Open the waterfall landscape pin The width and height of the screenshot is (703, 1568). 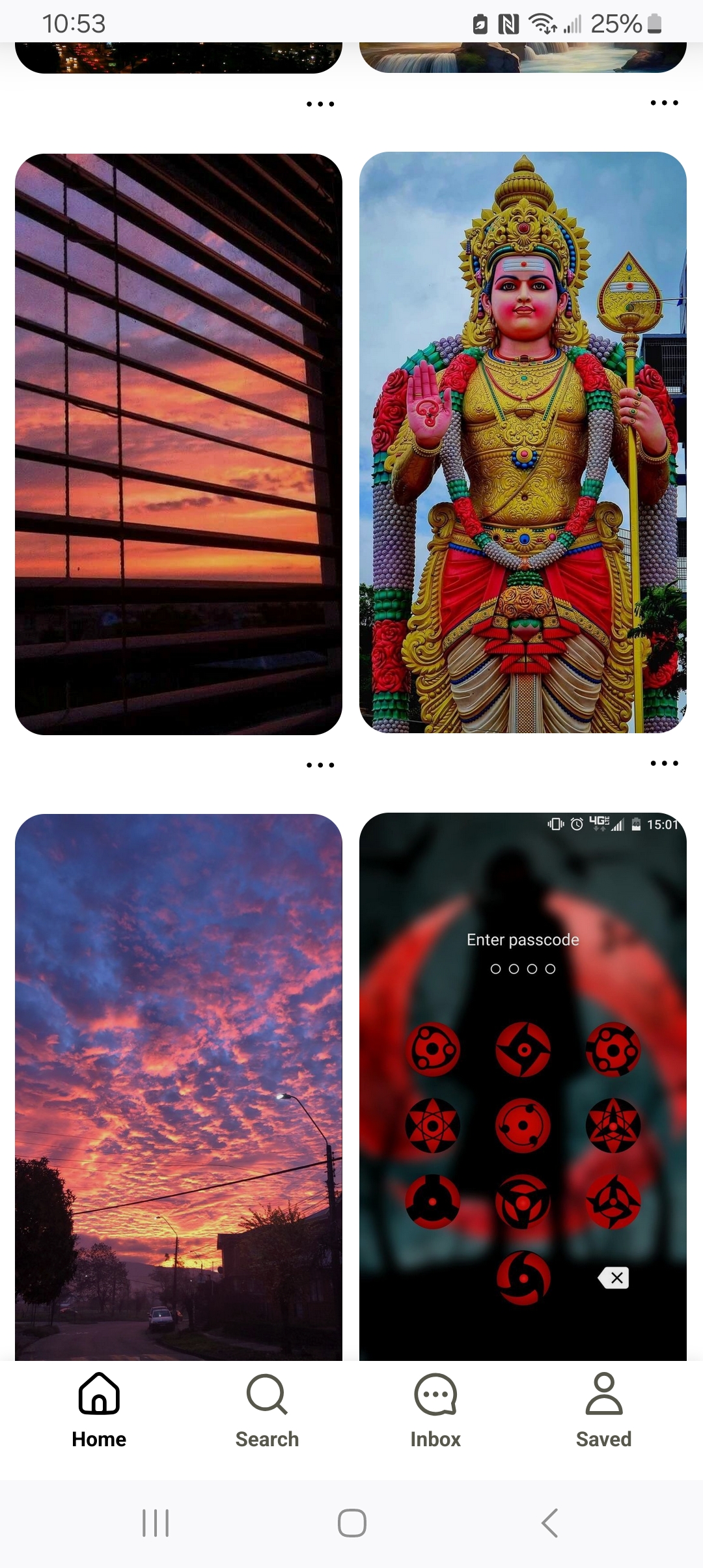pyautogui.click(x=523, y=57)
